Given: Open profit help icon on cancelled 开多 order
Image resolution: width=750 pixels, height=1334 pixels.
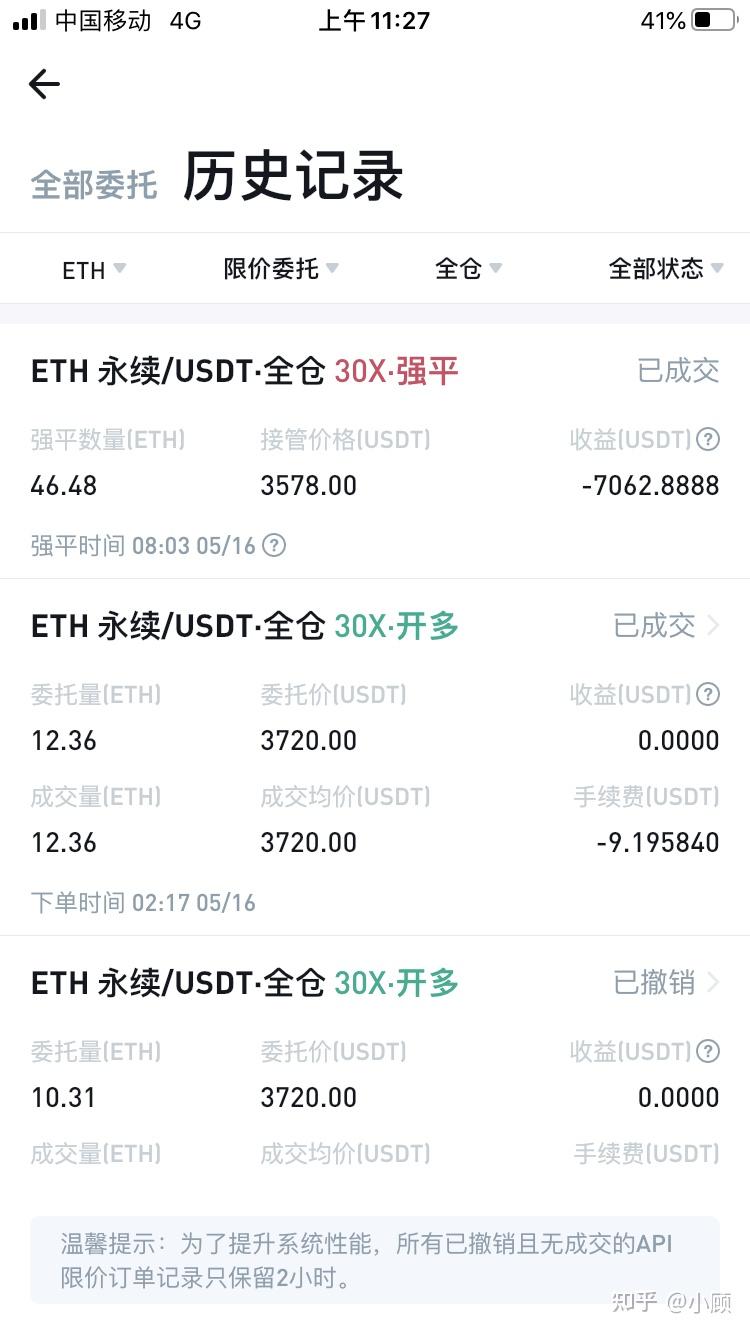Looking at the screenshot, I should tap(710, 1051).
